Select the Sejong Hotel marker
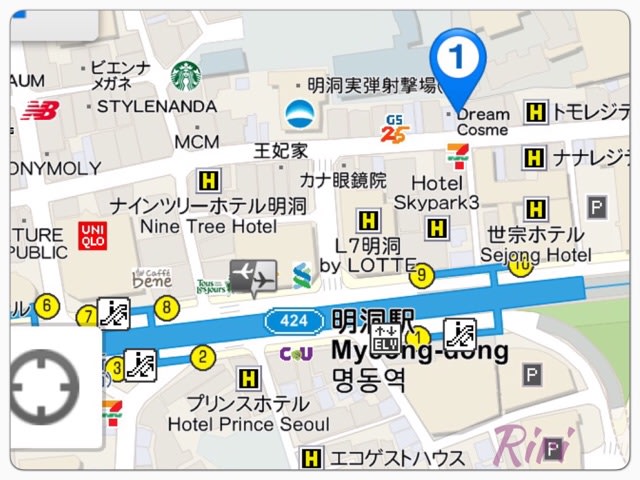 tap(536, 209)
